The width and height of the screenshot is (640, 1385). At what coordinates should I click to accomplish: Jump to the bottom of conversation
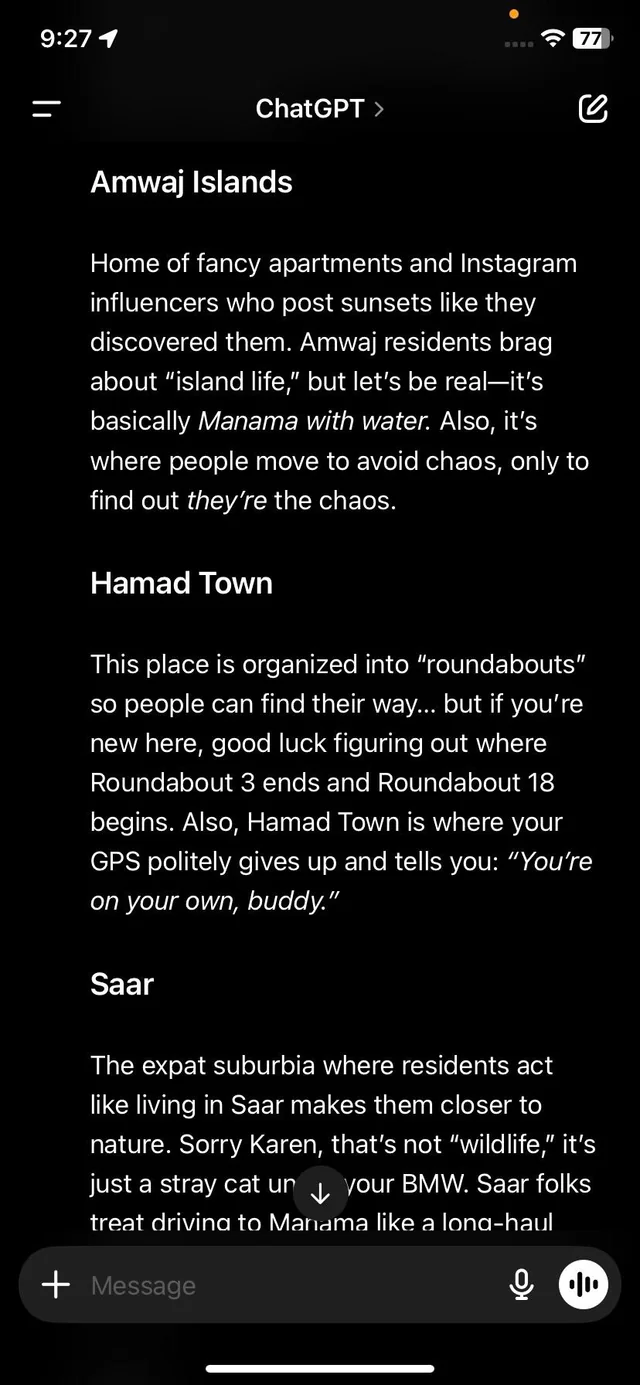(320, 1194)
